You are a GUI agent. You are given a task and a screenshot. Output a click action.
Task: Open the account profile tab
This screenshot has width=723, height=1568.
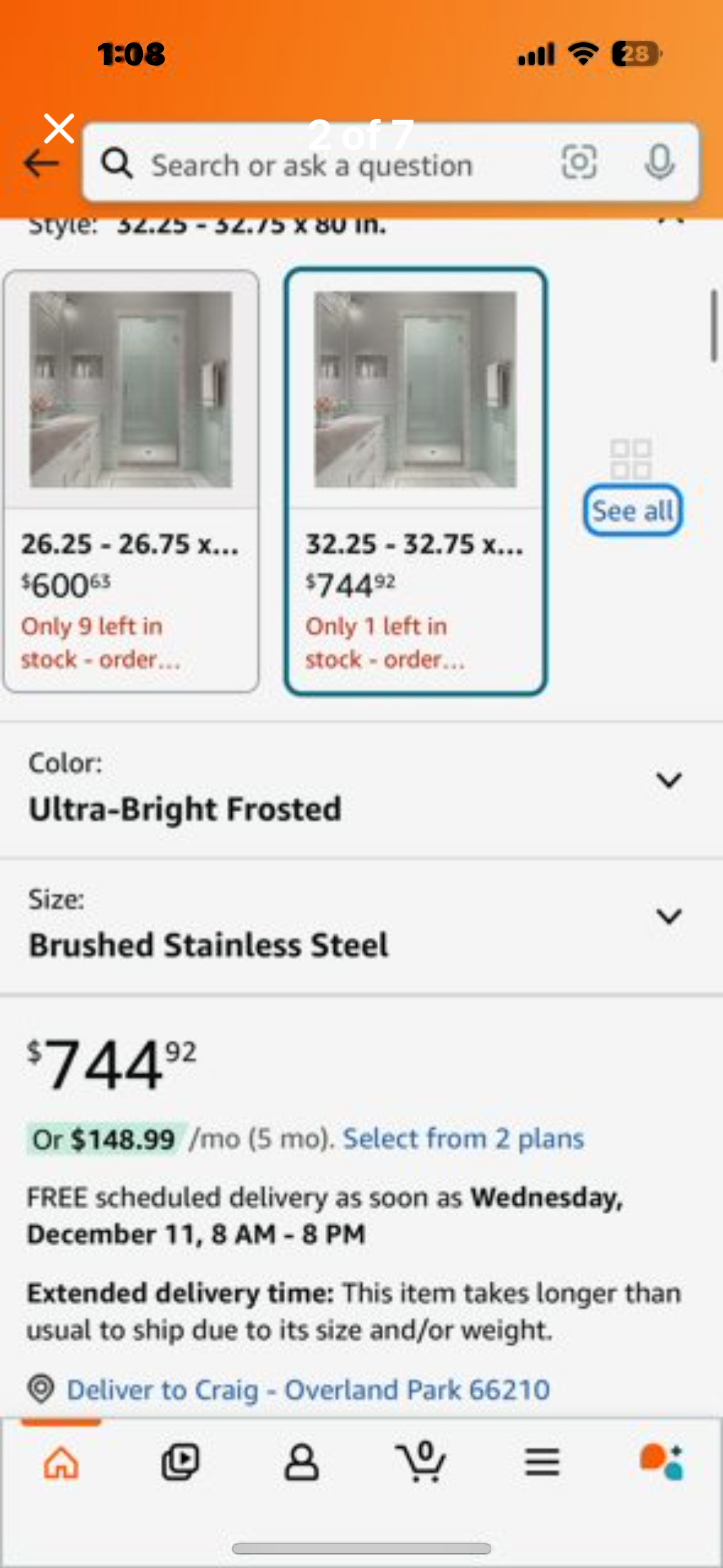point(301,1463)
